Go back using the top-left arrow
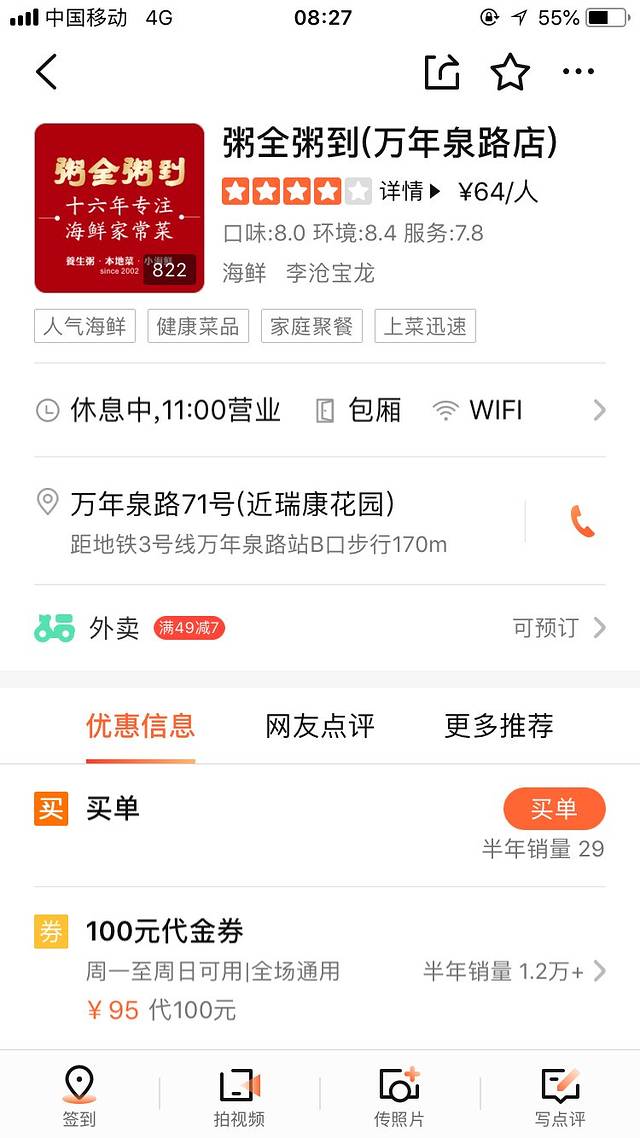This screenshot has height=1138, width=640. [46, 72]
